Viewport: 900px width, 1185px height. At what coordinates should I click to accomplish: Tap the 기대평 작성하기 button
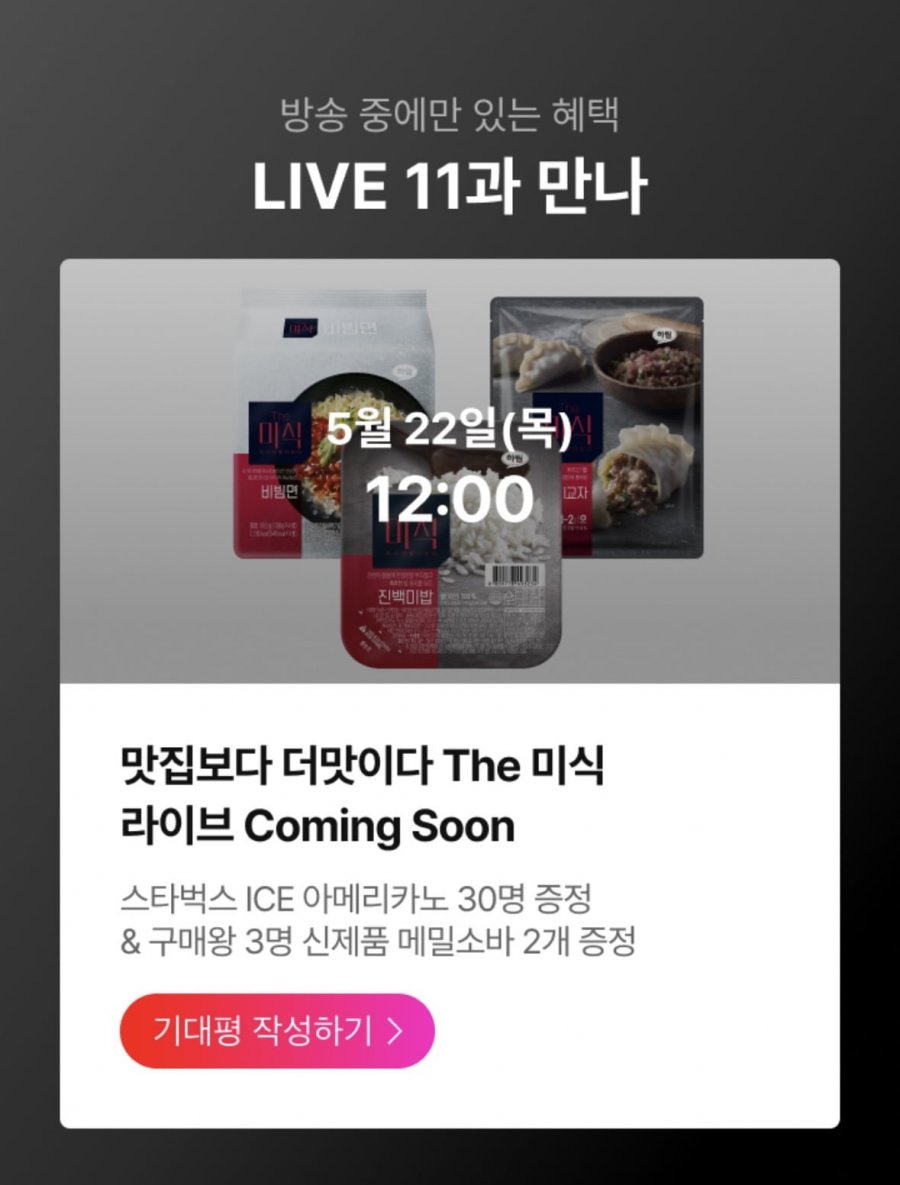point(277,1031)
